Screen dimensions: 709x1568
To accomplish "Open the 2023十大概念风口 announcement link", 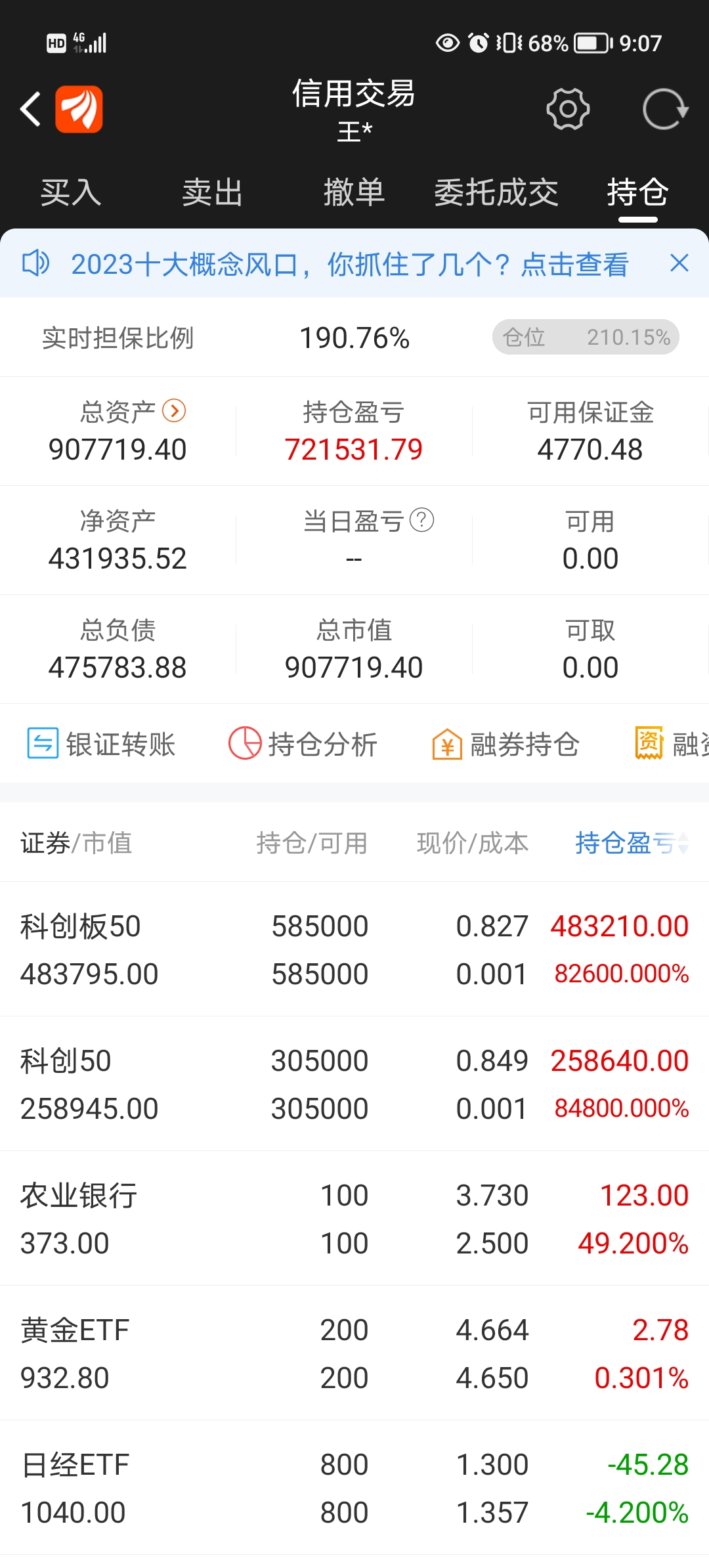I will 350,265.
